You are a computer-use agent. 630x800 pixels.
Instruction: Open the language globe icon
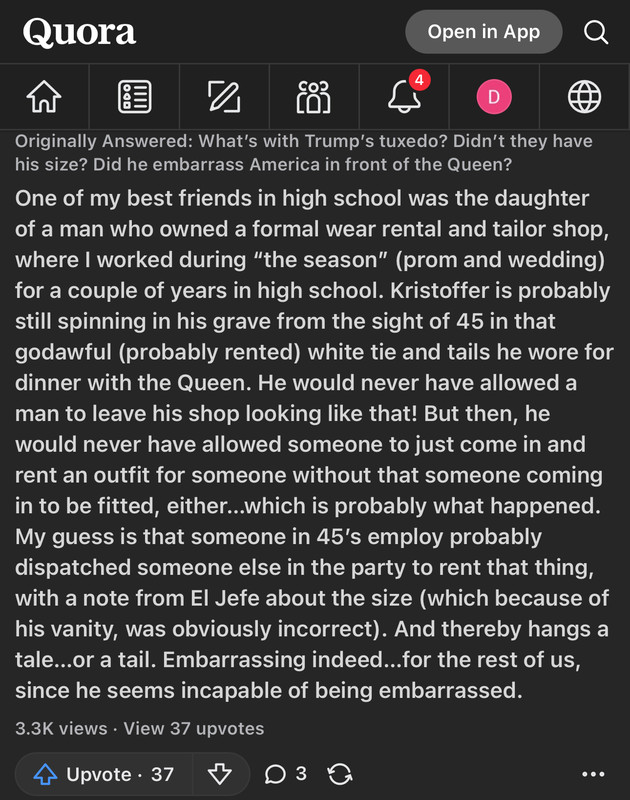[584, 96]
